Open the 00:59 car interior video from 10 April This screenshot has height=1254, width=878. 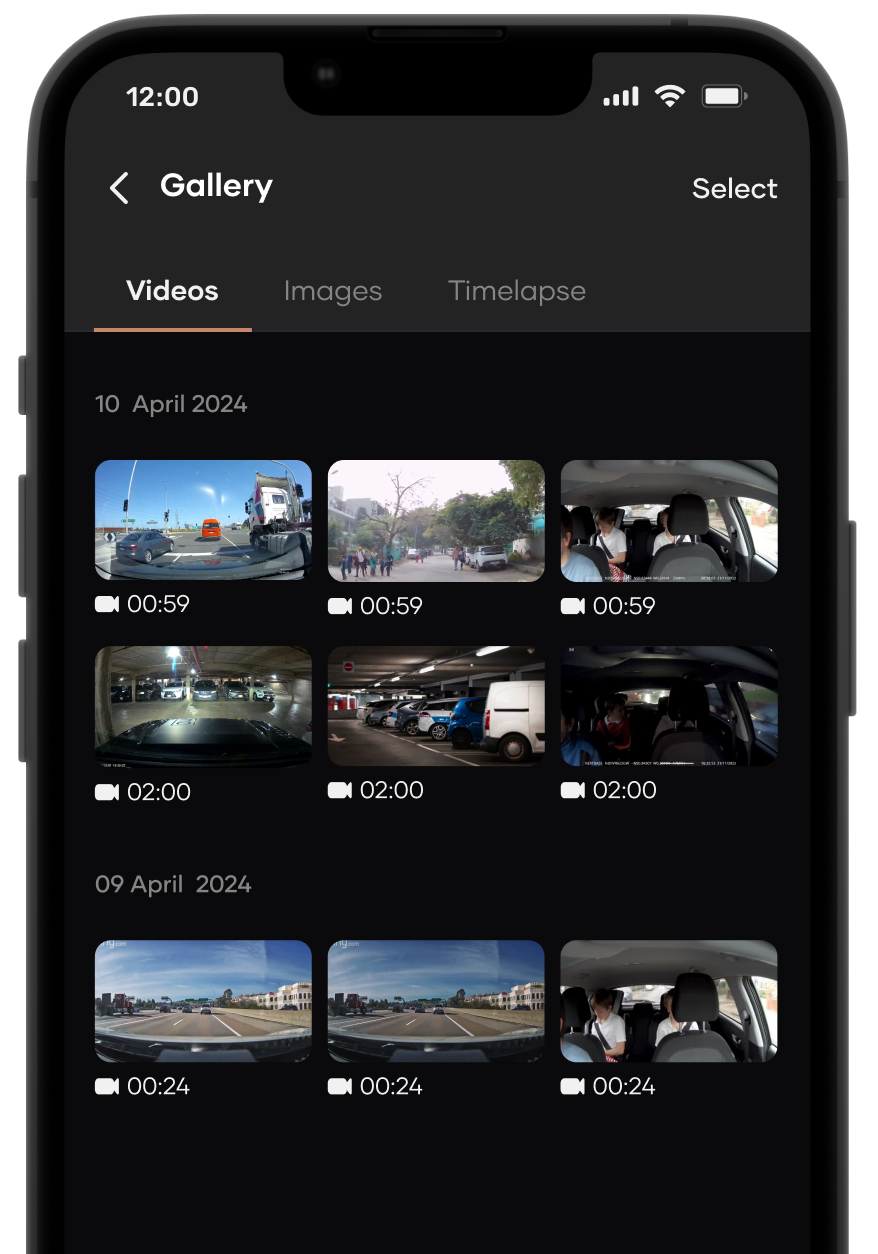pos(669,520)
